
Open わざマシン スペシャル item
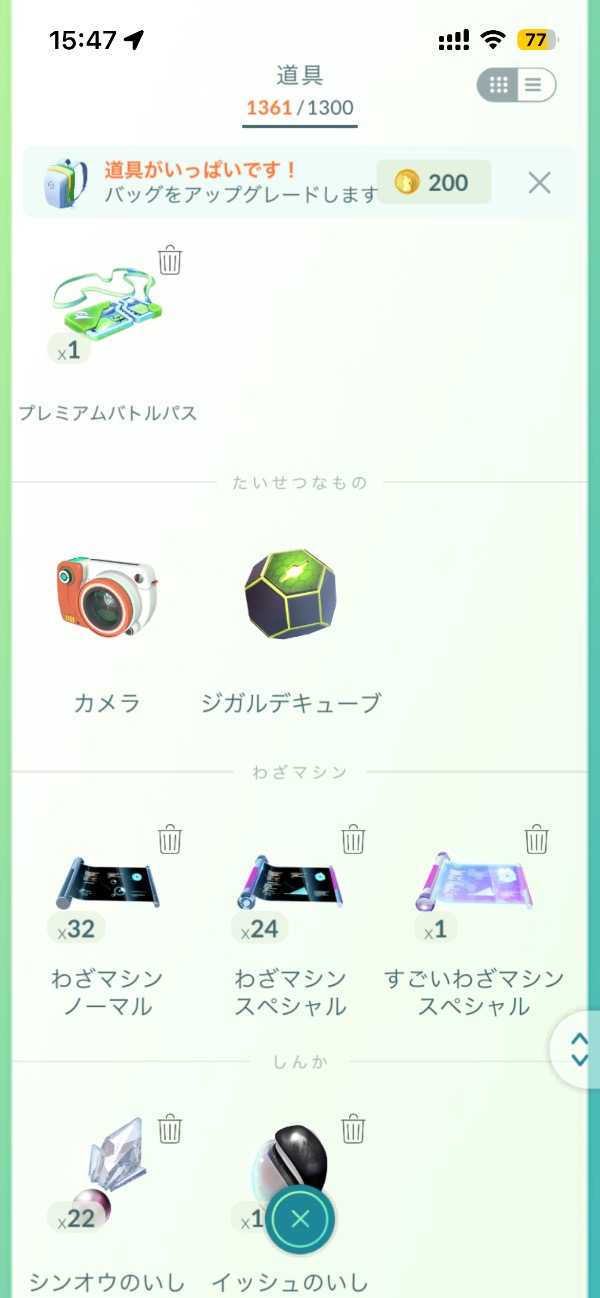click(x=291, y=885)
